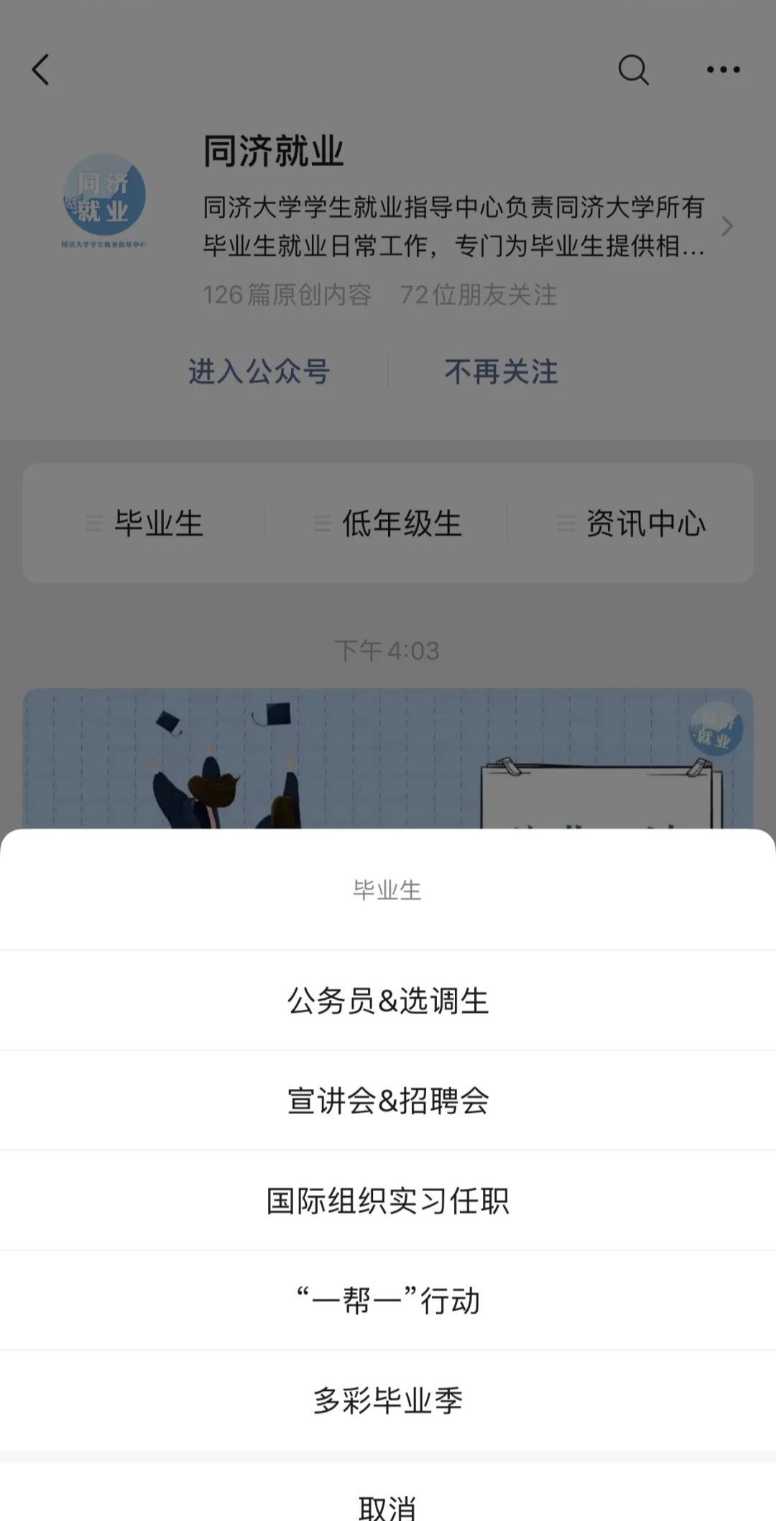Tap 进入公众号 to enter the account

(259, 372)
